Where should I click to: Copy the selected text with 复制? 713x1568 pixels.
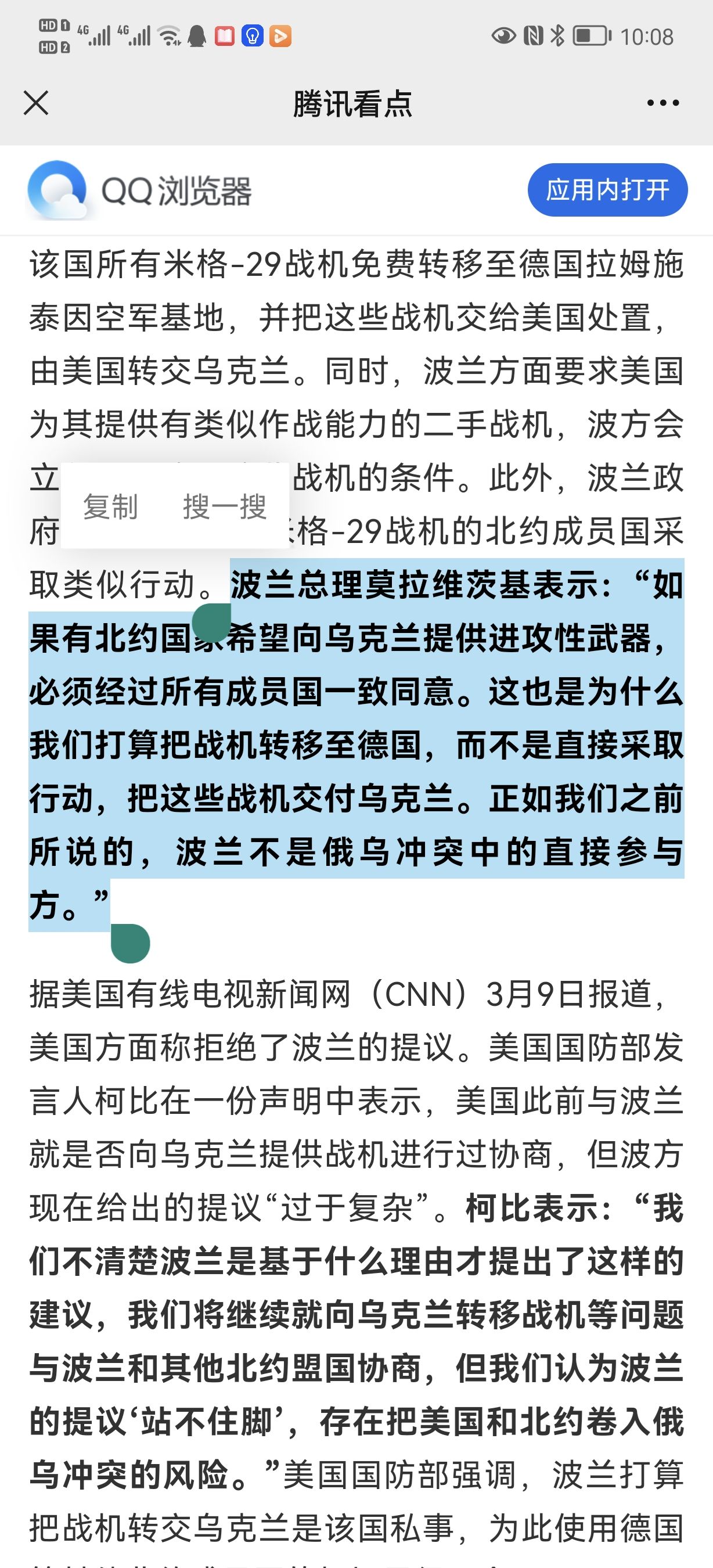pyautogui.click(x=111, y=506)
